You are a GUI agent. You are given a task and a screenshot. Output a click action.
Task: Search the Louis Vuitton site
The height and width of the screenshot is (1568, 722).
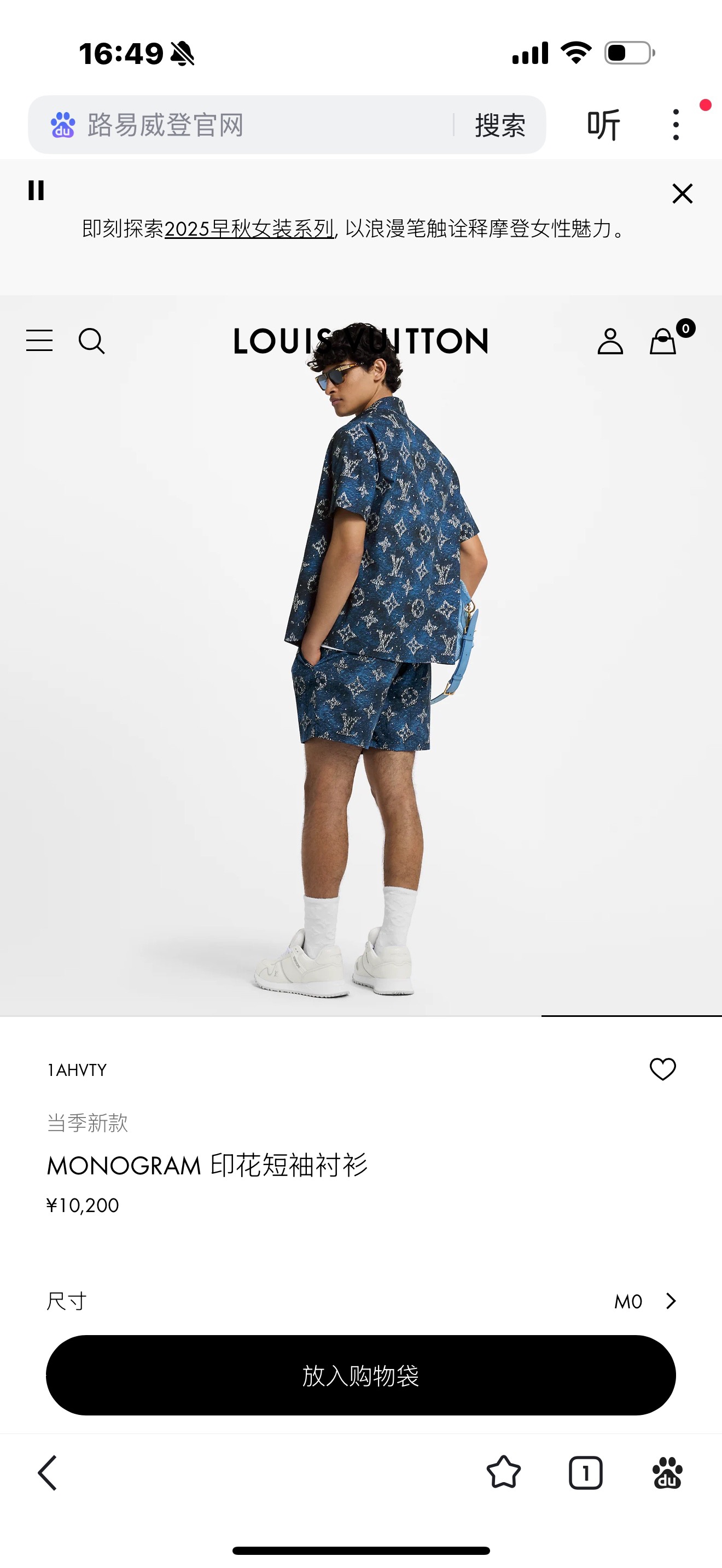91,341
